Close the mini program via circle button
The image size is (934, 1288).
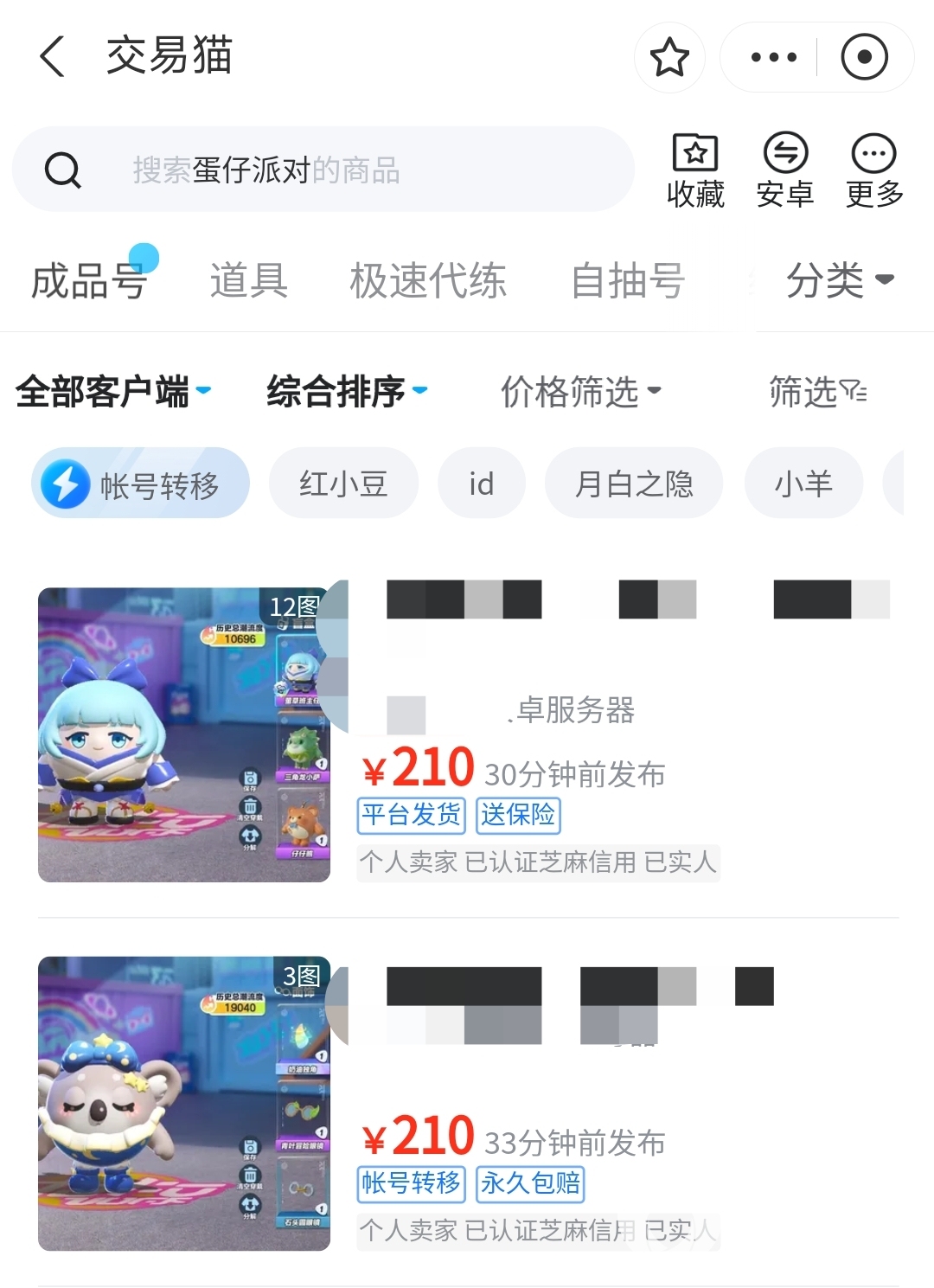coord(864,58)
